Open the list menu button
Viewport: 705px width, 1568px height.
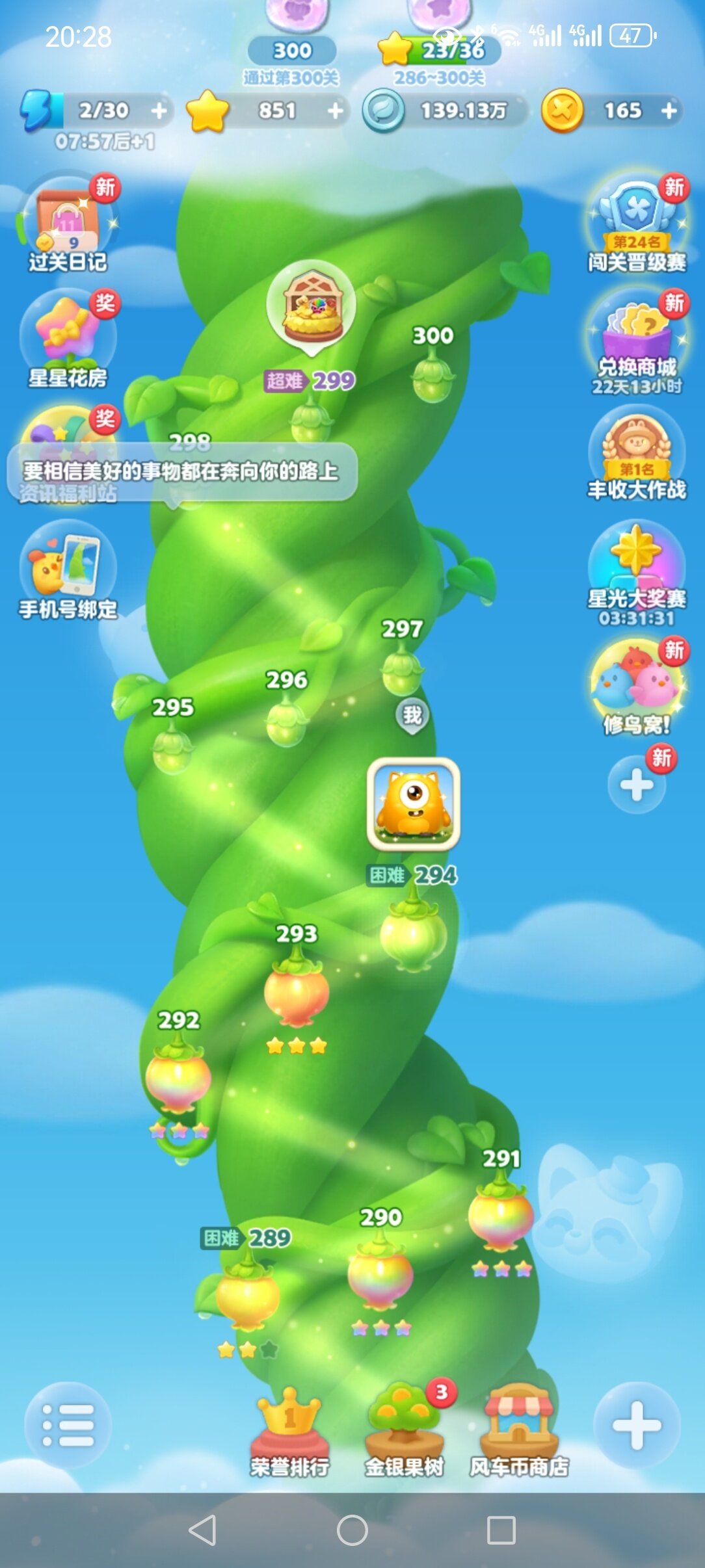pyautogui.click(x=68, y=1425)
